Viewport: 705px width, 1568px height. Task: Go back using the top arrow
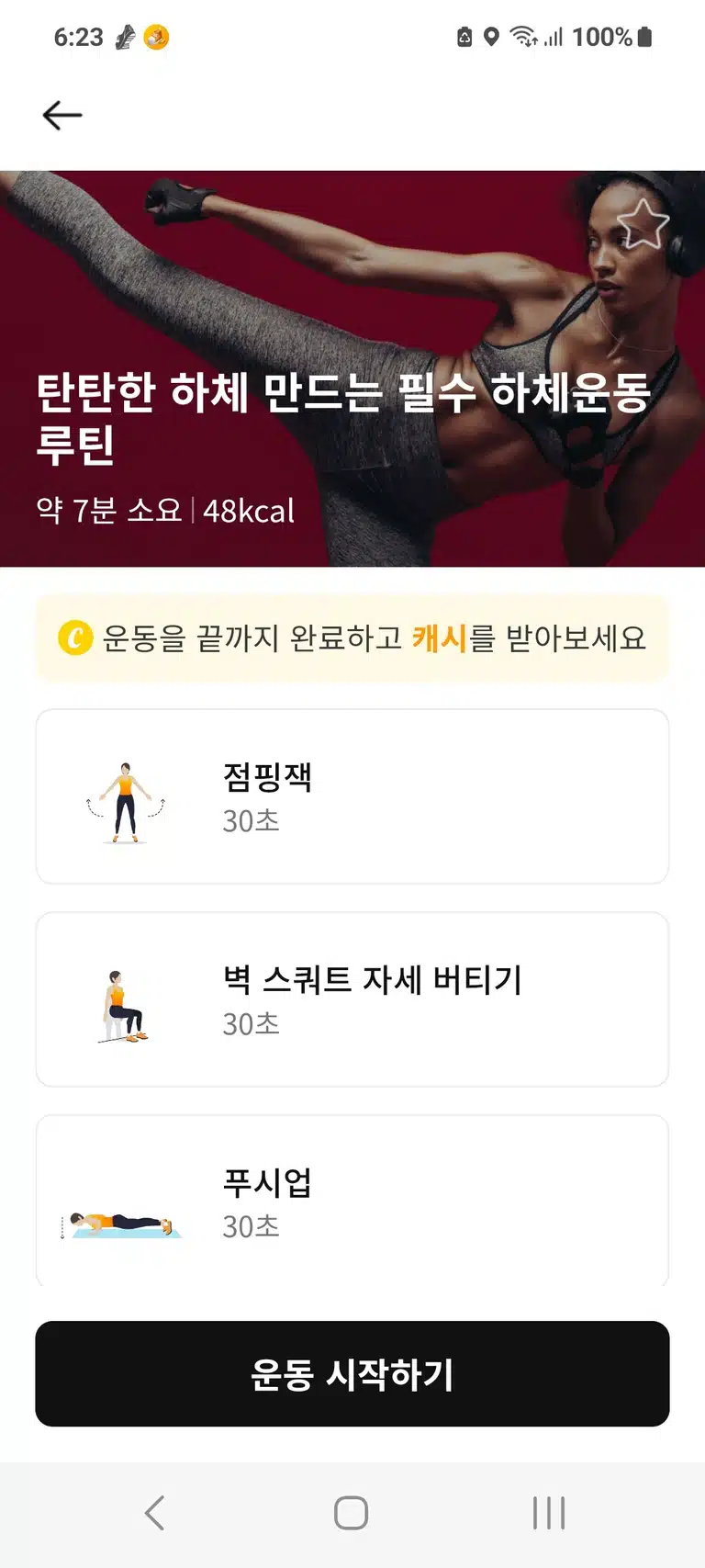tap(62, 115)
